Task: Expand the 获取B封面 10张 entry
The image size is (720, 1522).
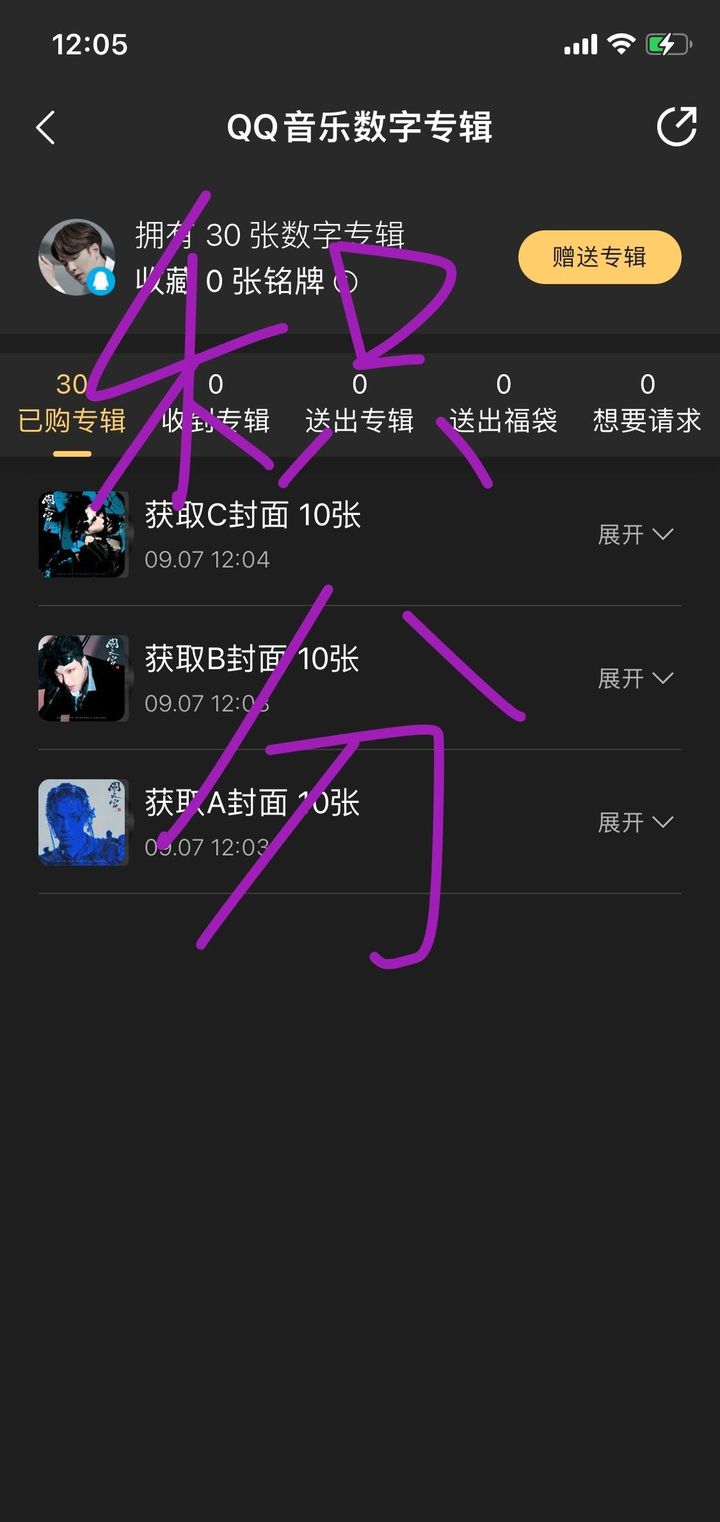Action: [x=635, y=678]
